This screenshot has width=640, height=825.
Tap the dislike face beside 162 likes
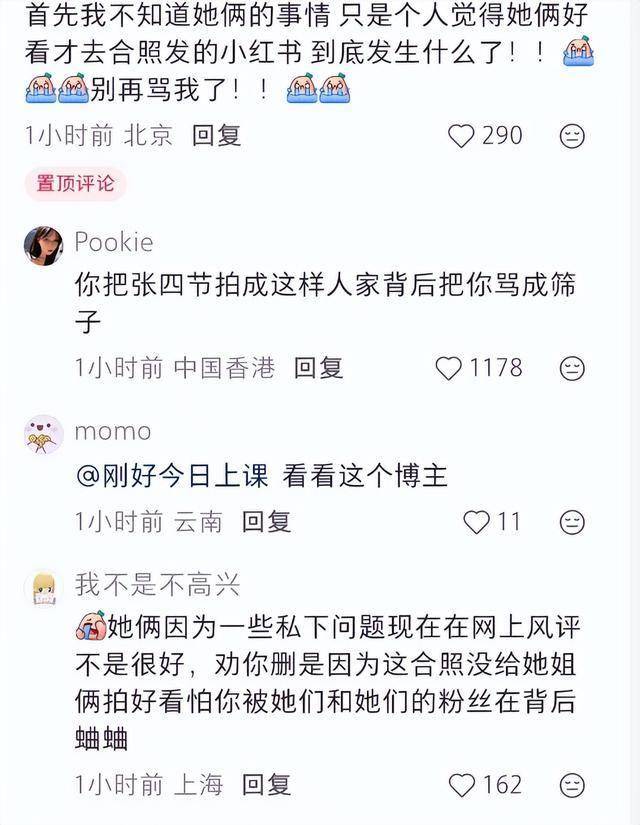(572, 786)
